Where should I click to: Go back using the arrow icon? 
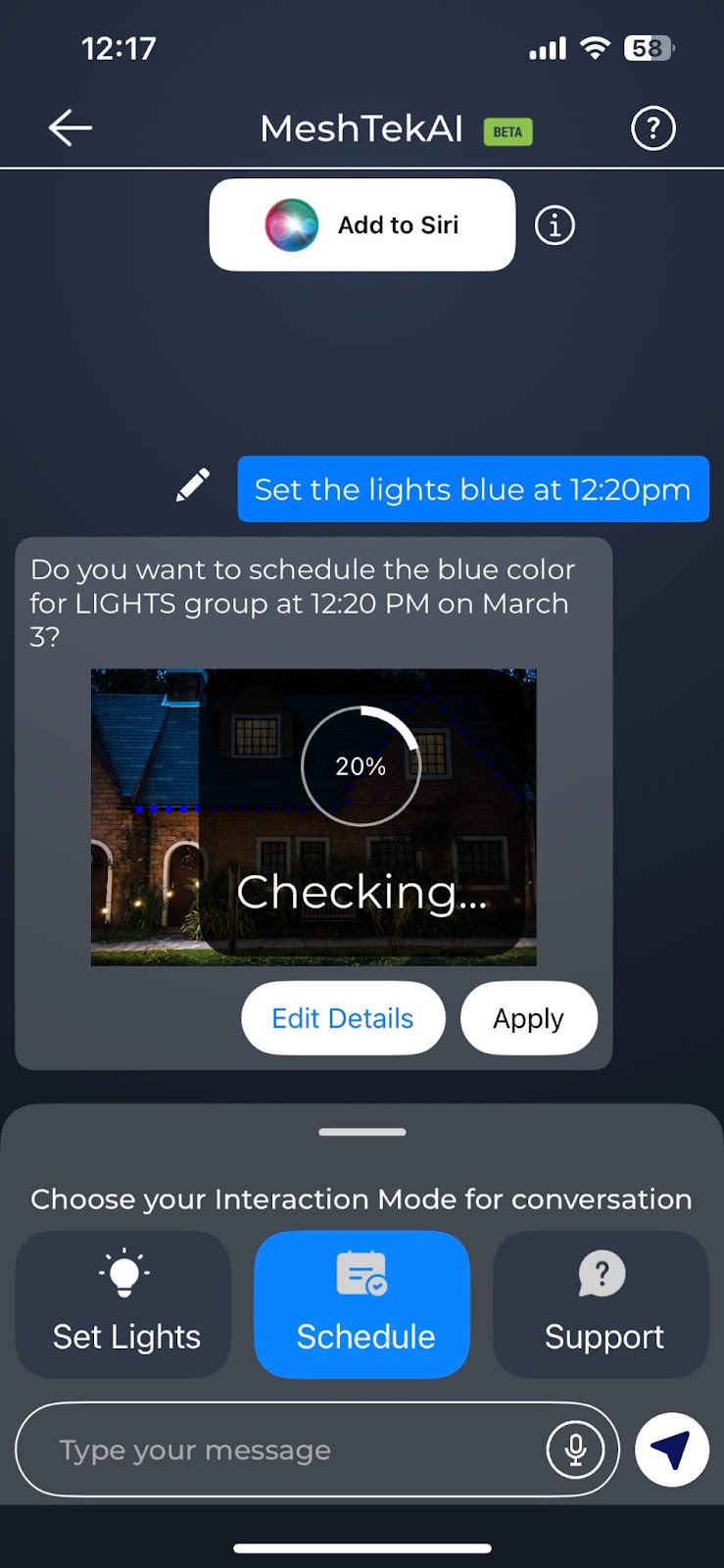[71, 127]
